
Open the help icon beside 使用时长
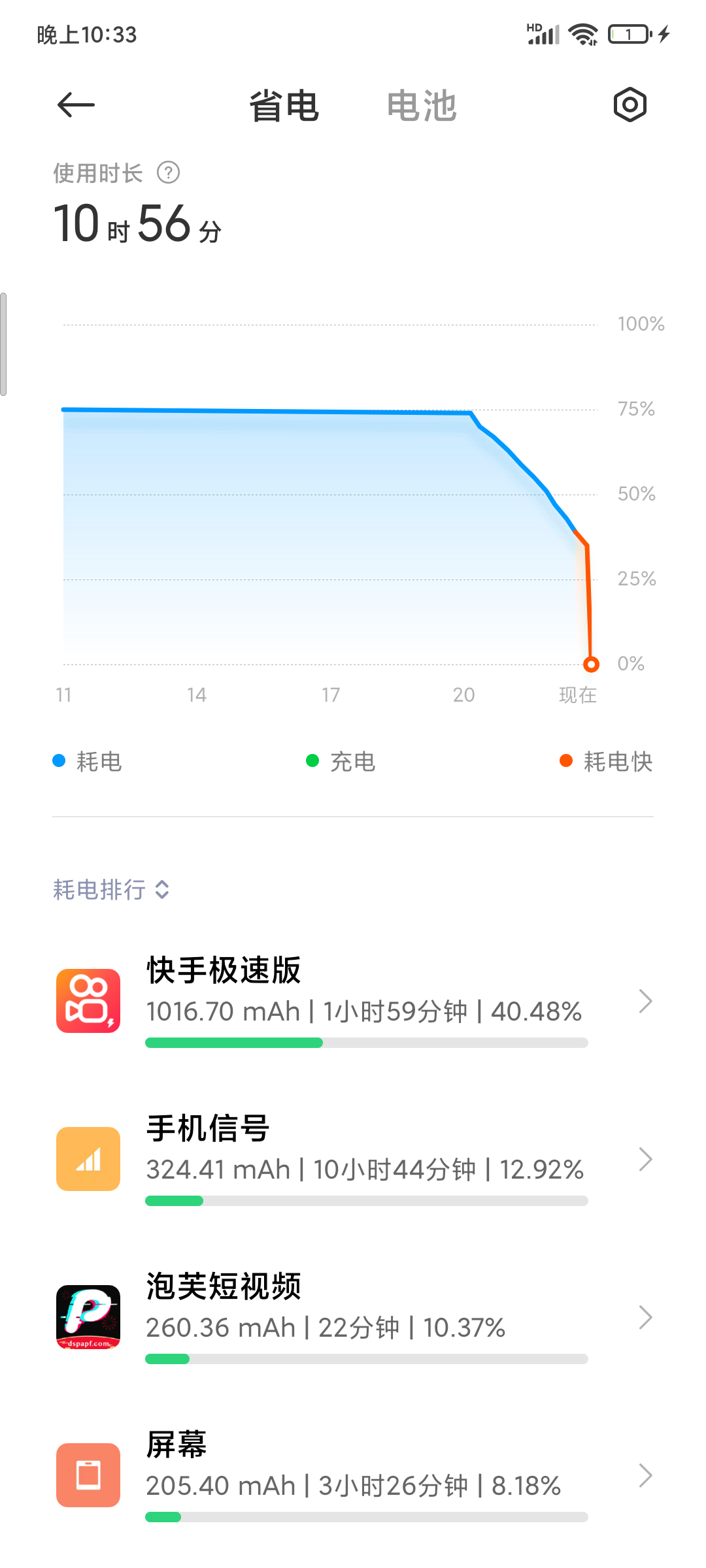pos(168,173)
